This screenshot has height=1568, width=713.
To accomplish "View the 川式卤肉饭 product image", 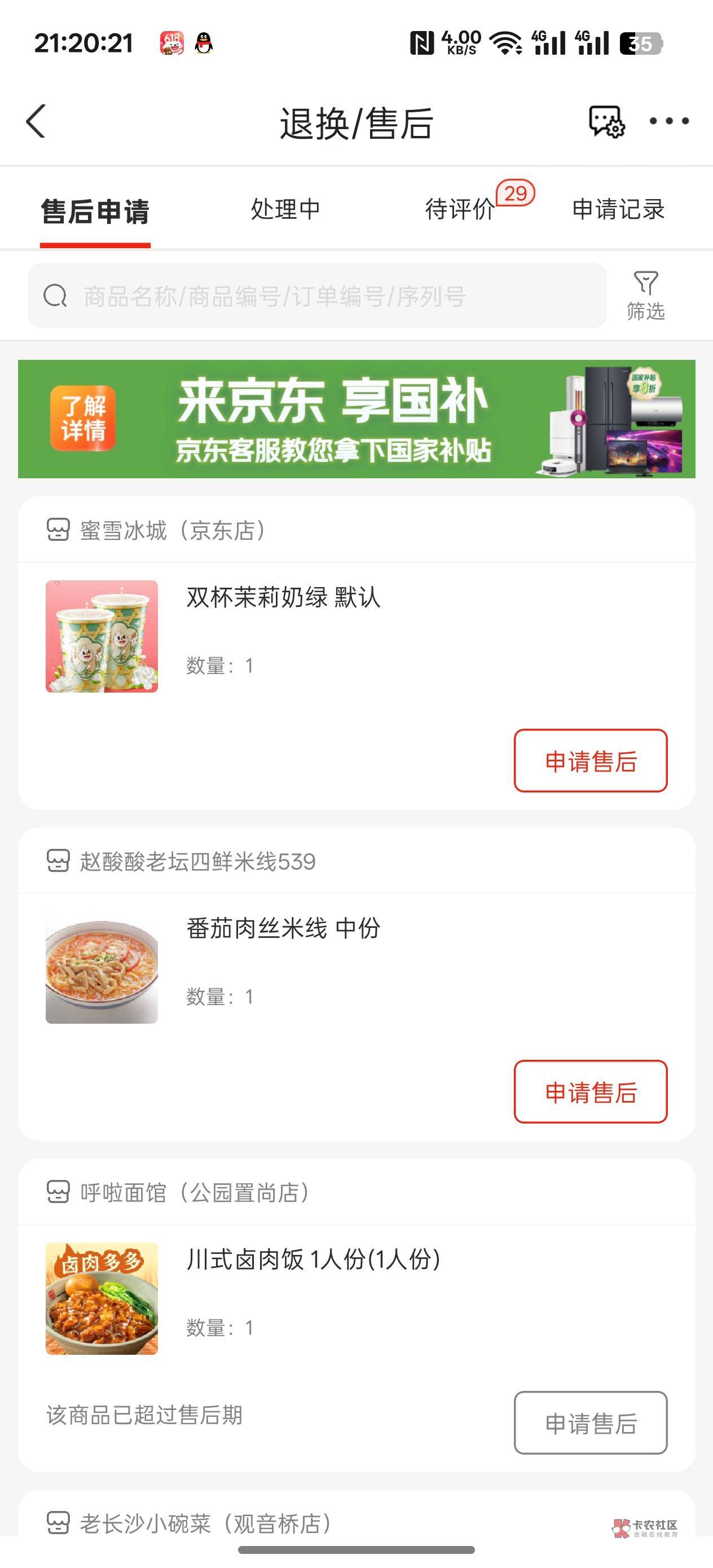I will (x=102, y=1298).
